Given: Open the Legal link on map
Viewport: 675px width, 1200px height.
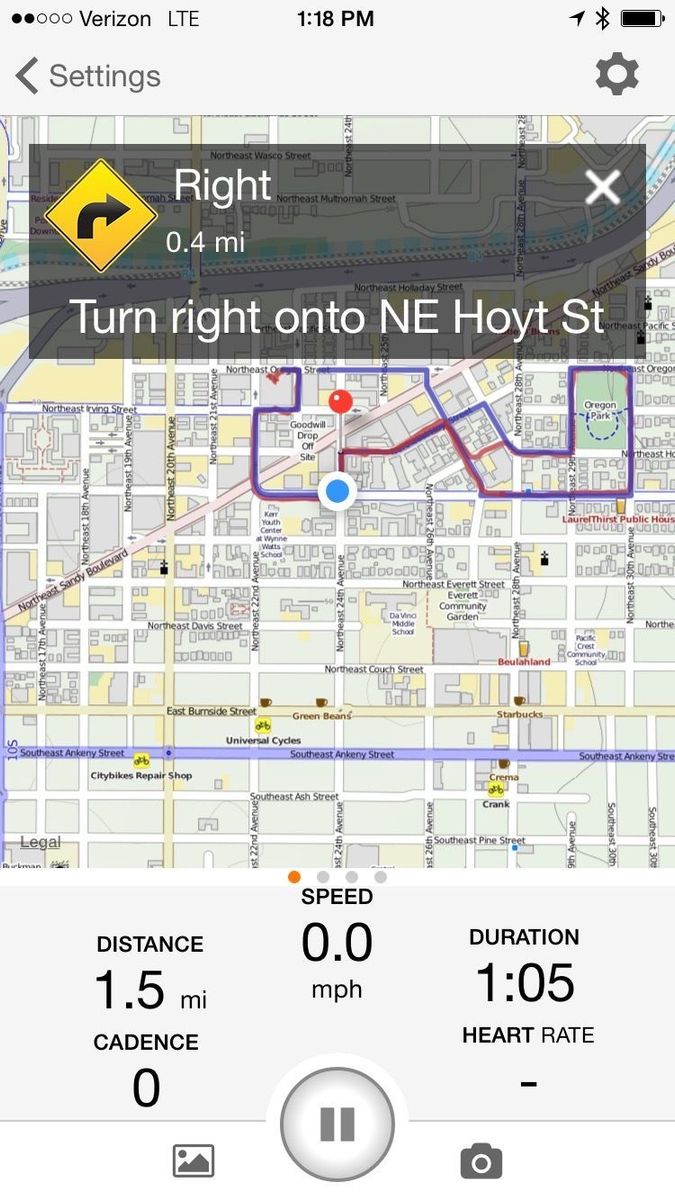Looking at the screenshot, I should tap(40, 842).
